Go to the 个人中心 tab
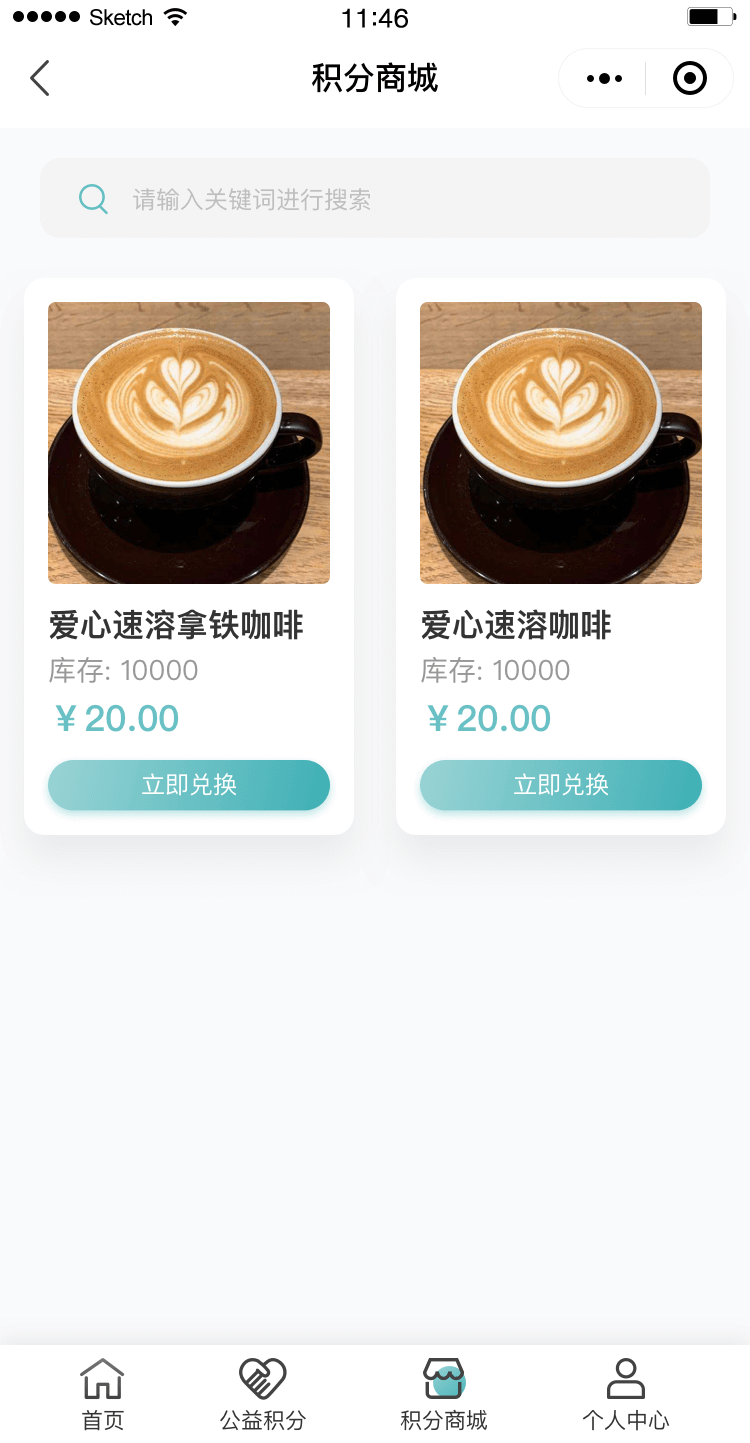Screen dimensions: 750x1443 pyautogui.click(x=626, y=1394)
